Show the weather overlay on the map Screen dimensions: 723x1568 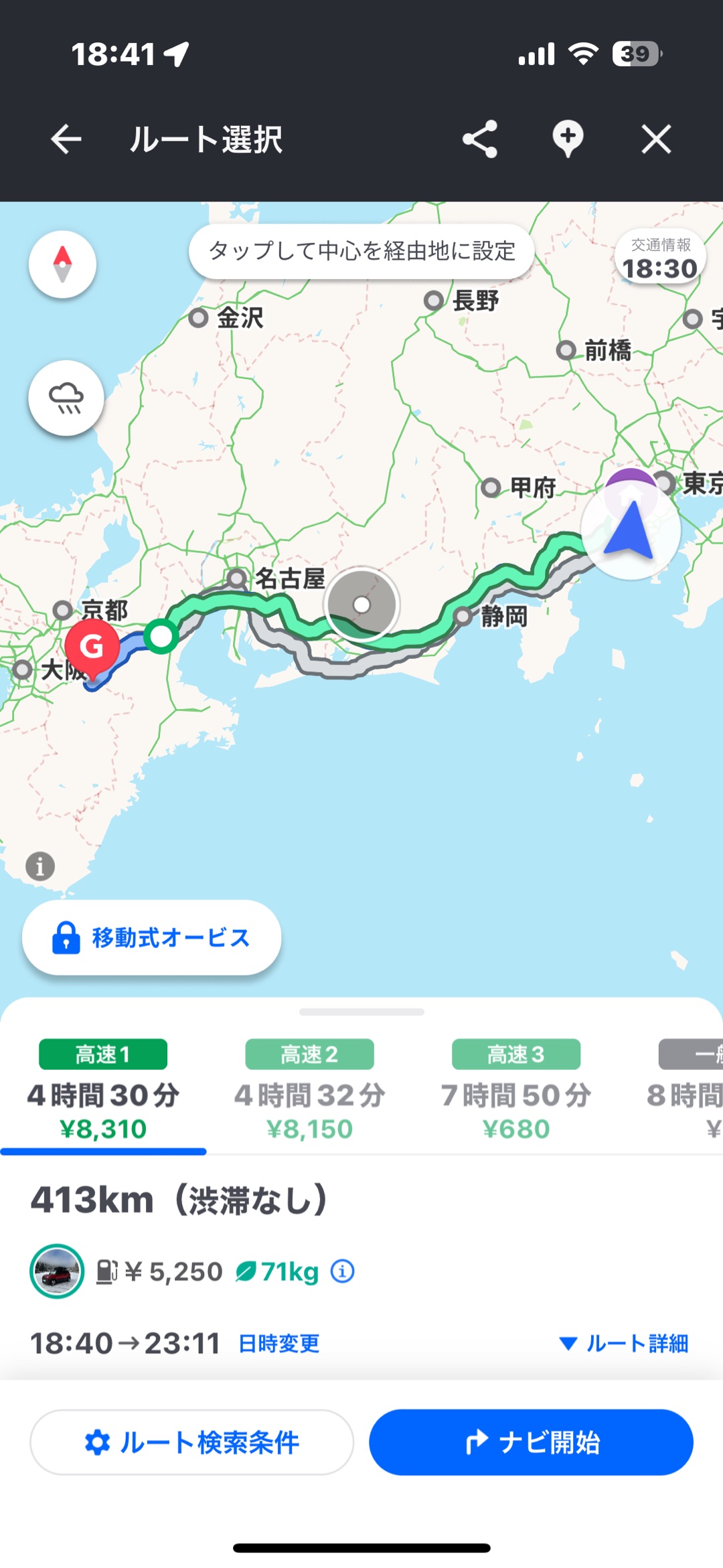click(66, 398)
